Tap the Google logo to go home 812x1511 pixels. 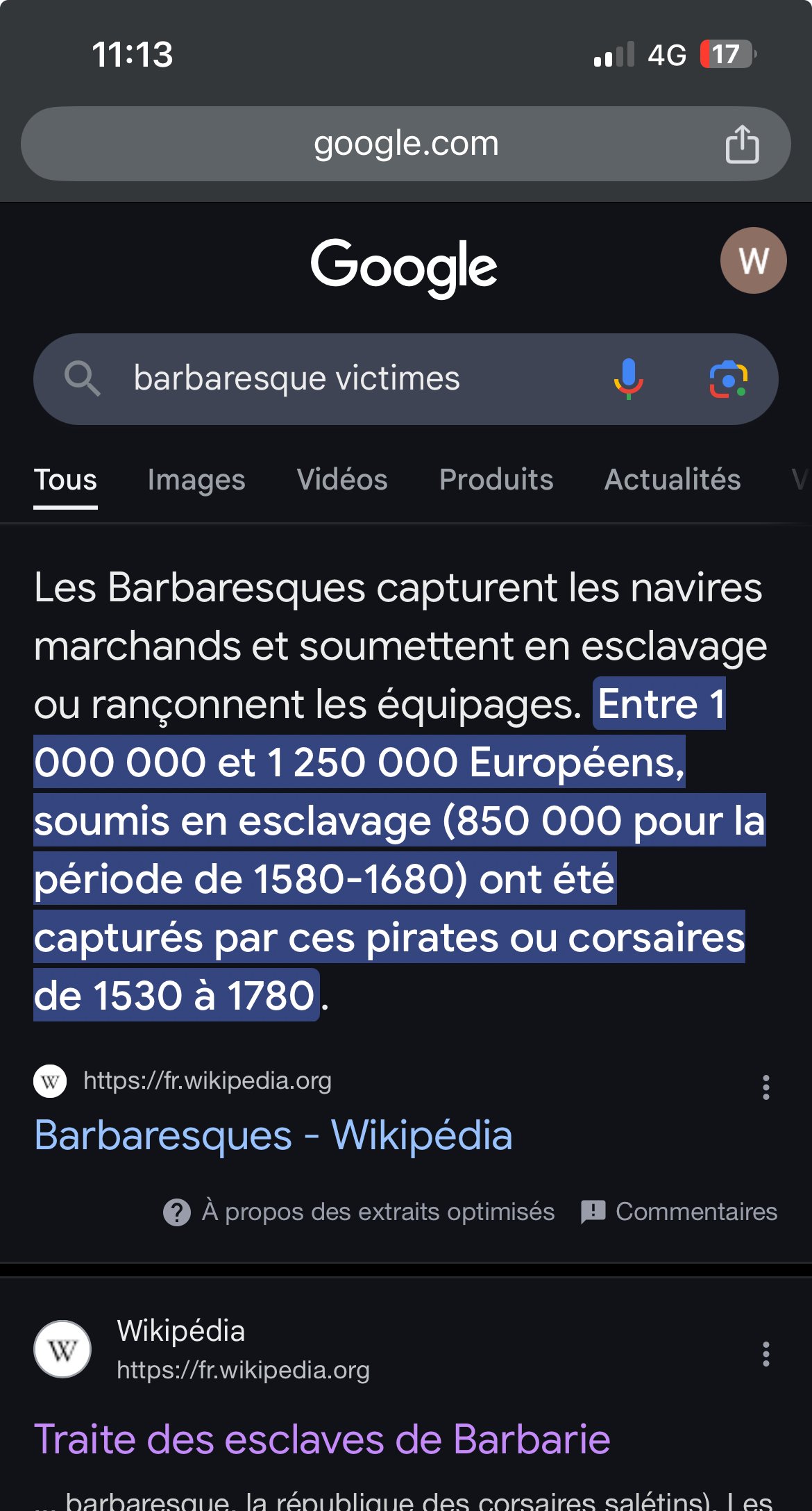click(x=404, y=267)
